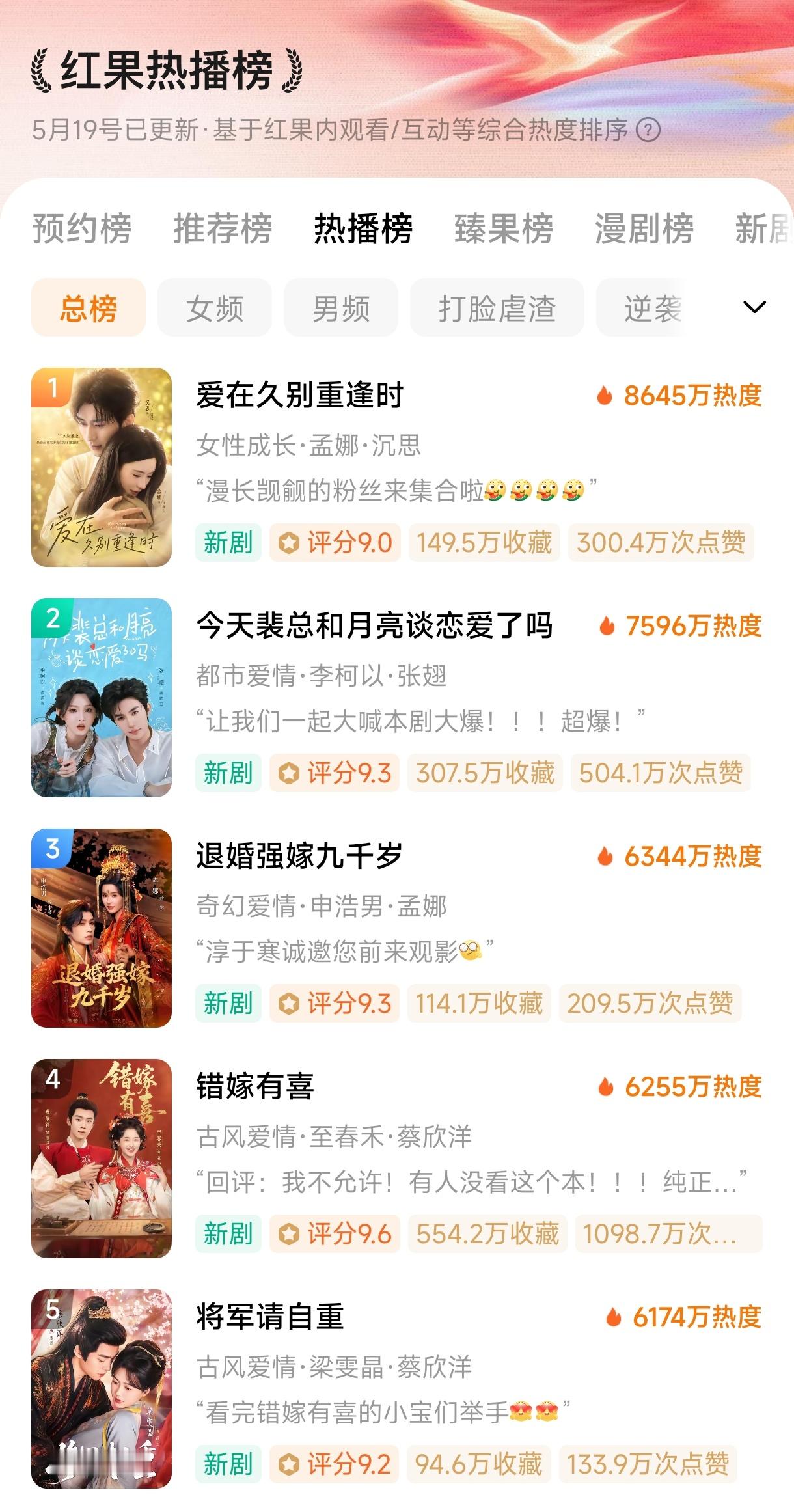Image resolution: width=794 pixels, height=1512 pixels.
Task: Filter by 男频 chip
Action: coord(341,307)
